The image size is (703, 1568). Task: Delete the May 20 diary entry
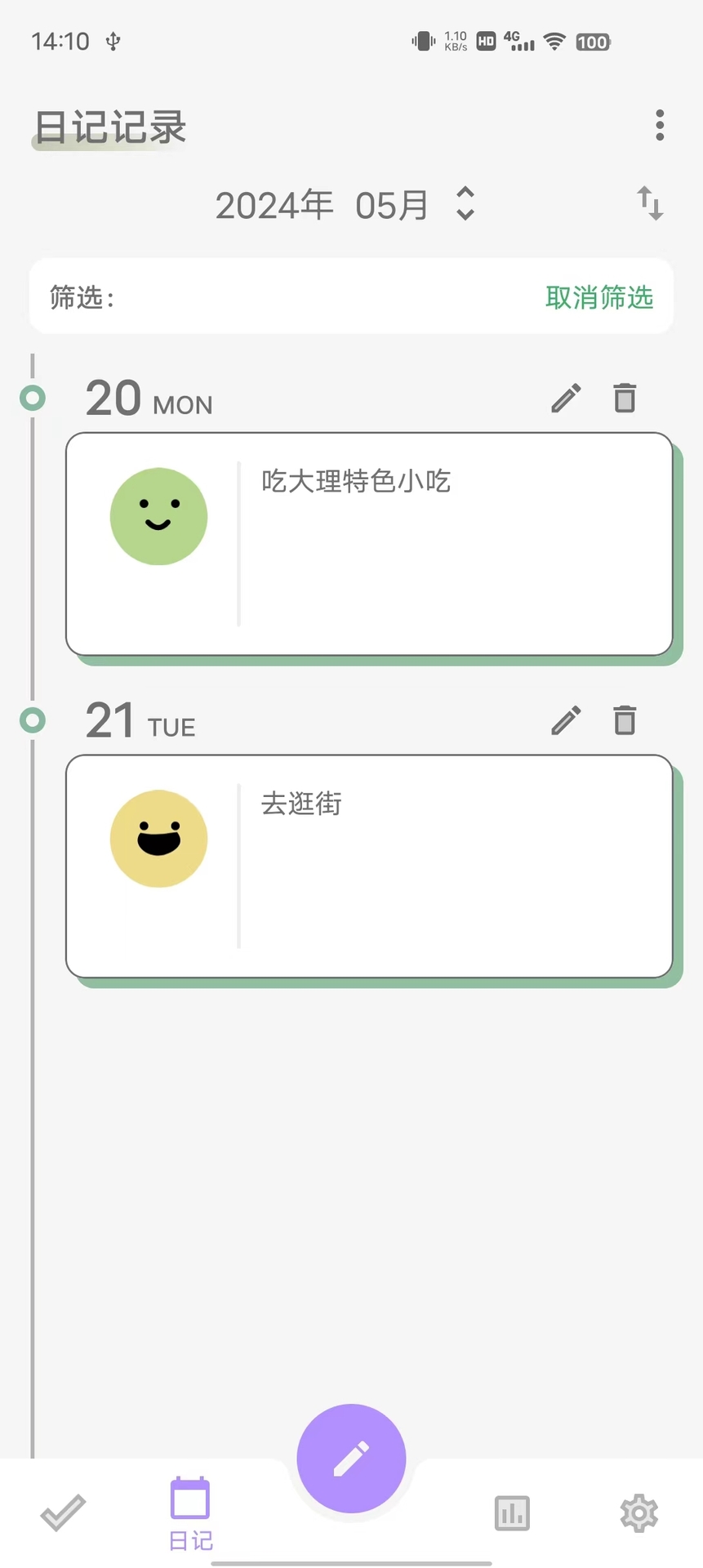tap(625, 398)
